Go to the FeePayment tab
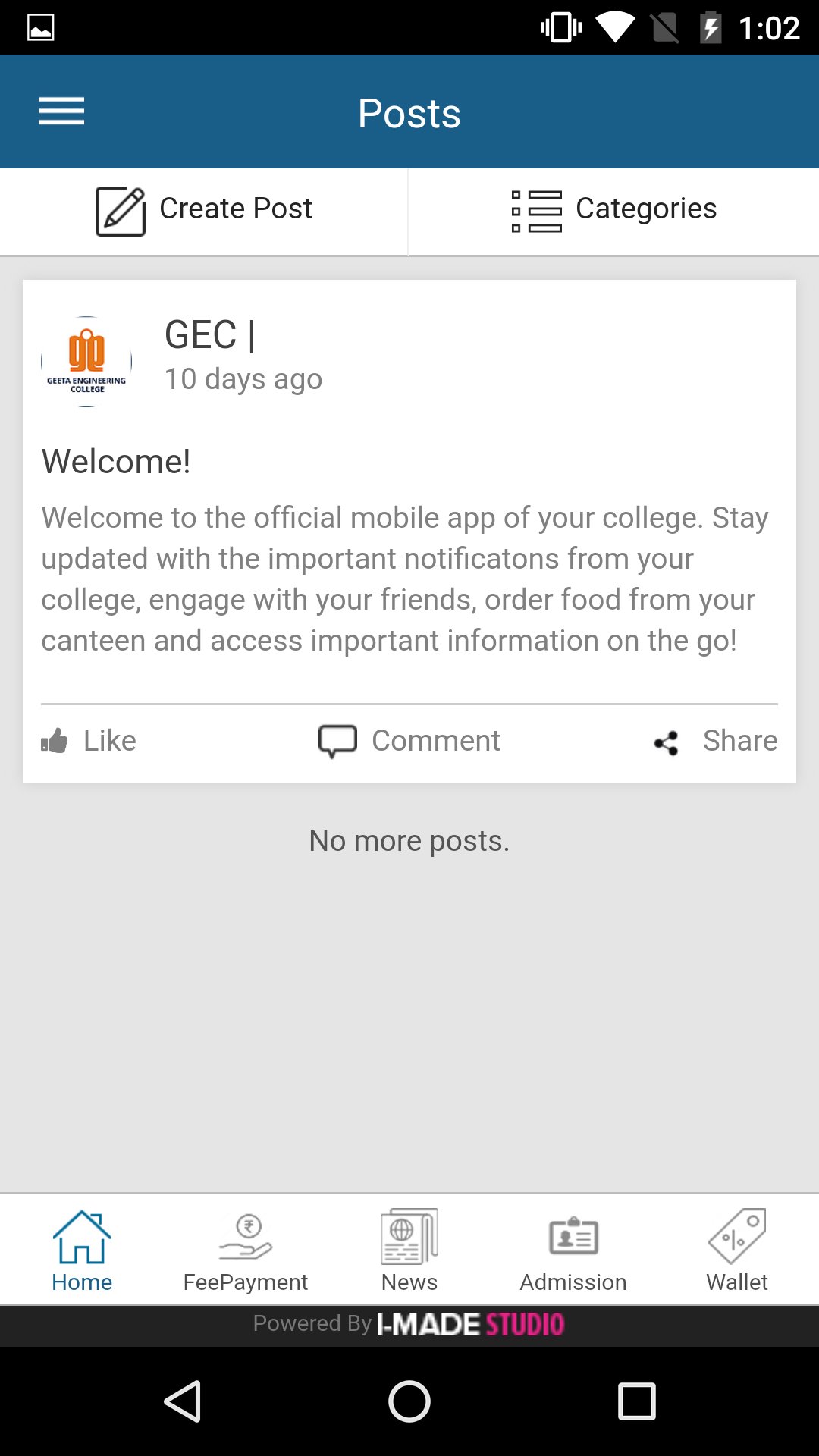The image size is (819, 1456). (x=246, y=1250)
